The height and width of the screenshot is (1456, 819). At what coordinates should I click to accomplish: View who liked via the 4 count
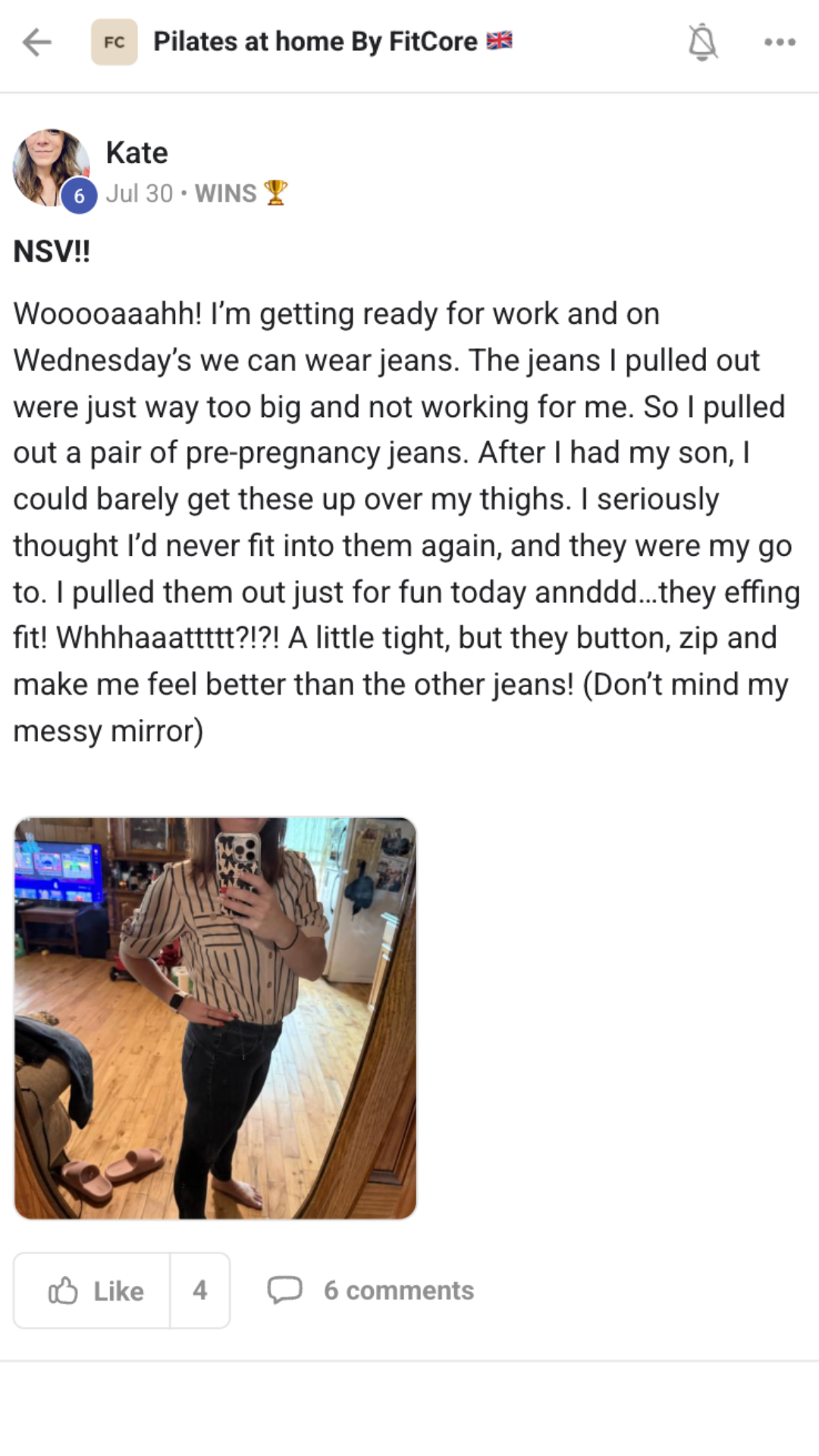click(x=200, y=1291)
